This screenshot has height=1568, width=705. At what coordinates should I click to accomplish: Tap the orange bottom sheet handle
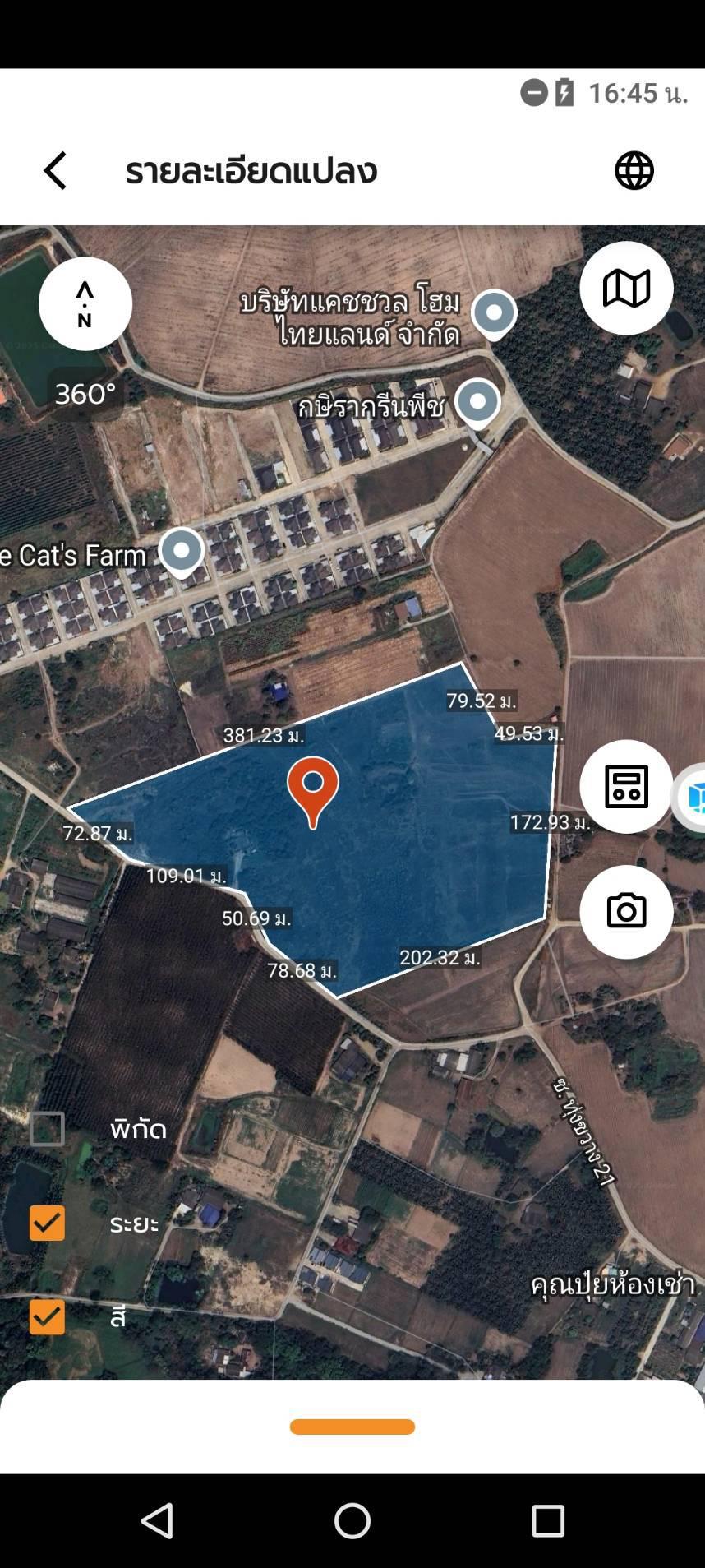pos(352,1427)
